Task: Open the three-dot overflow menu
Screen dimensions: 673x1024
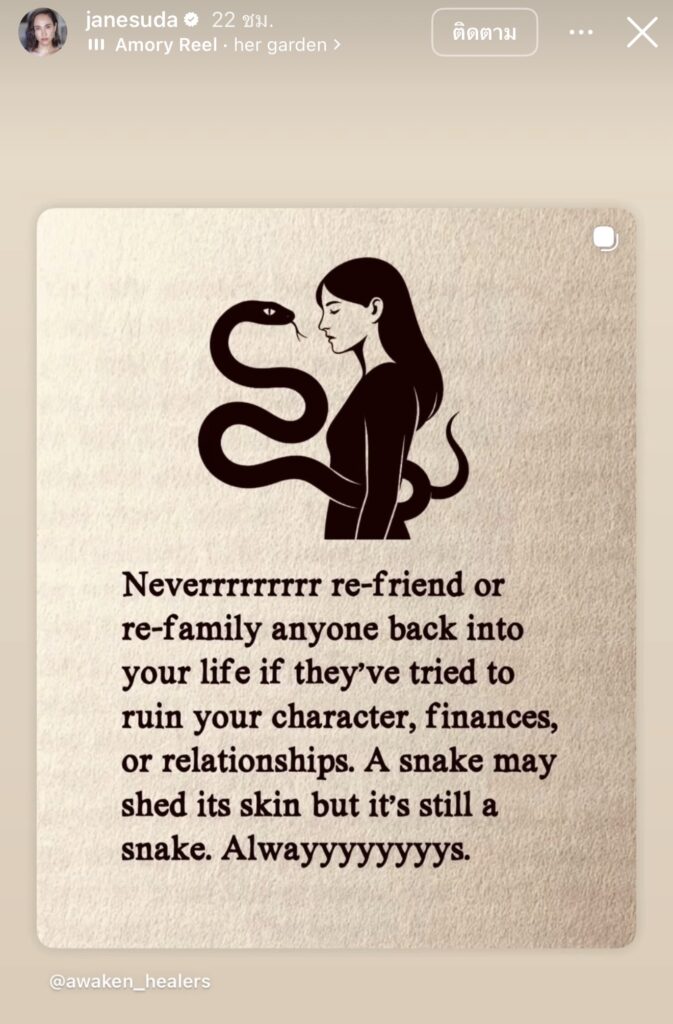Action: tap(581, 32)
